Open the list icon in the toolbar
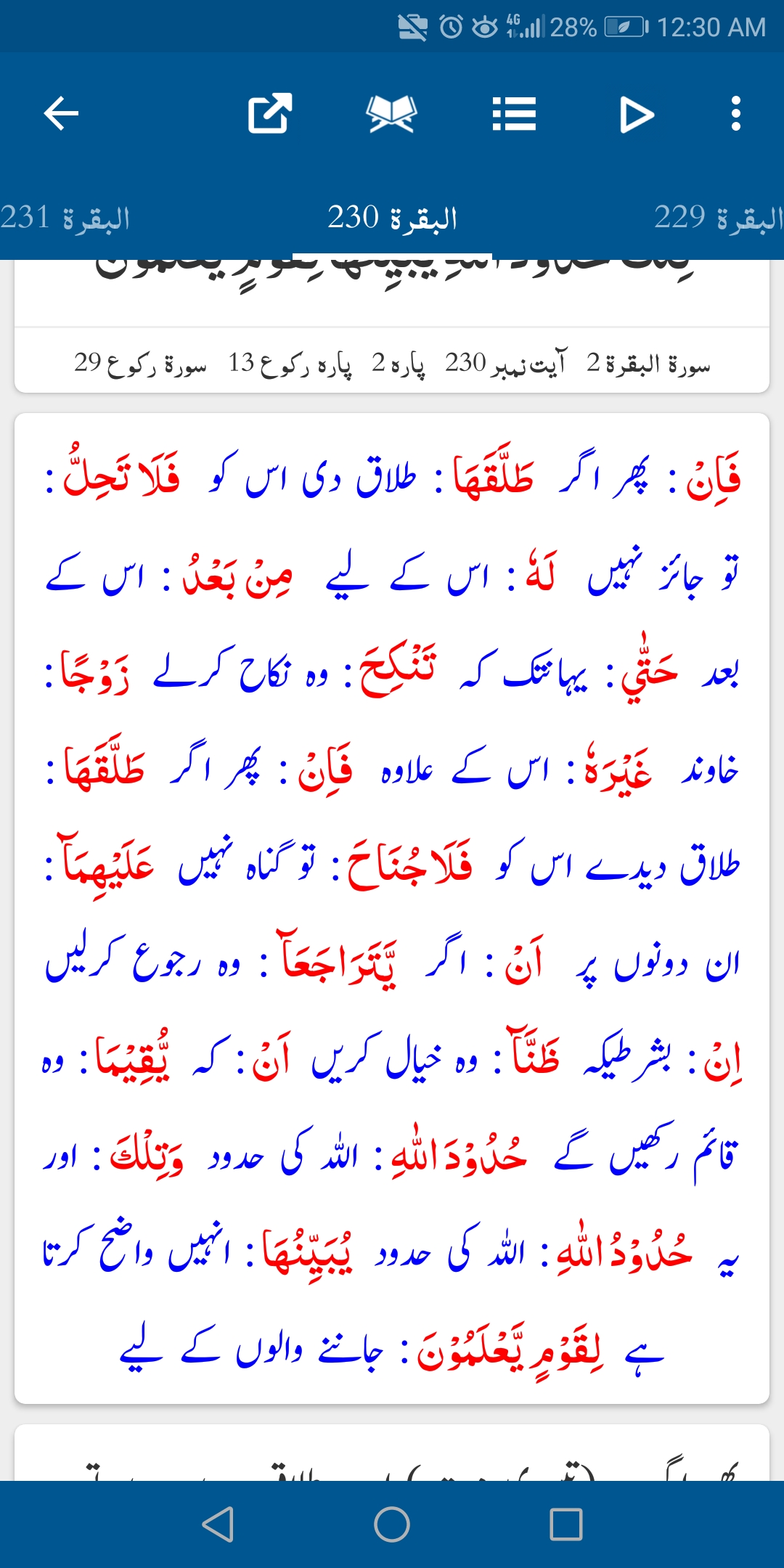The width and height of the screenshot is (784, 1568). coord(514,114)
